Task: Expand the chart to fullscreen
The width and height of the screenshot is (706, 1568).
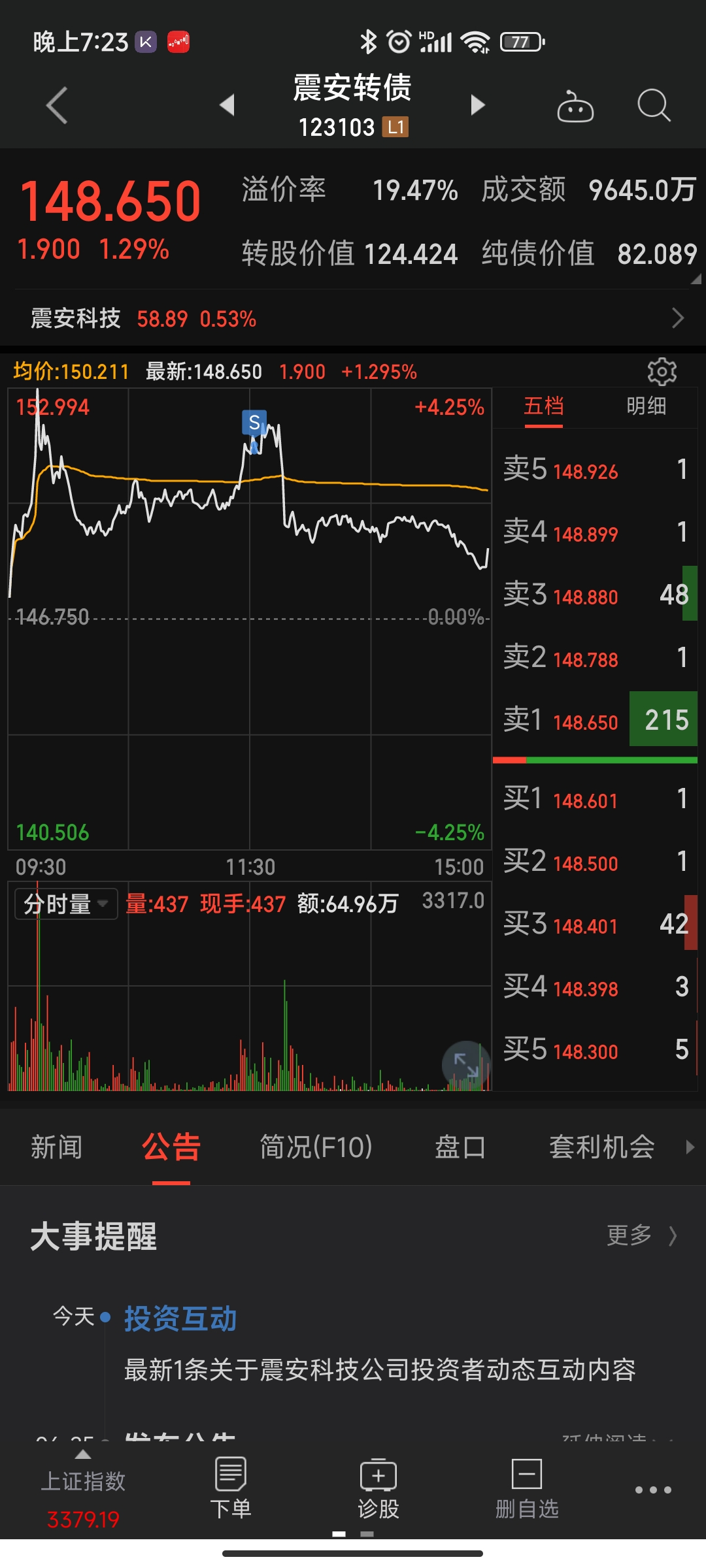Action: coord(466,1064)
